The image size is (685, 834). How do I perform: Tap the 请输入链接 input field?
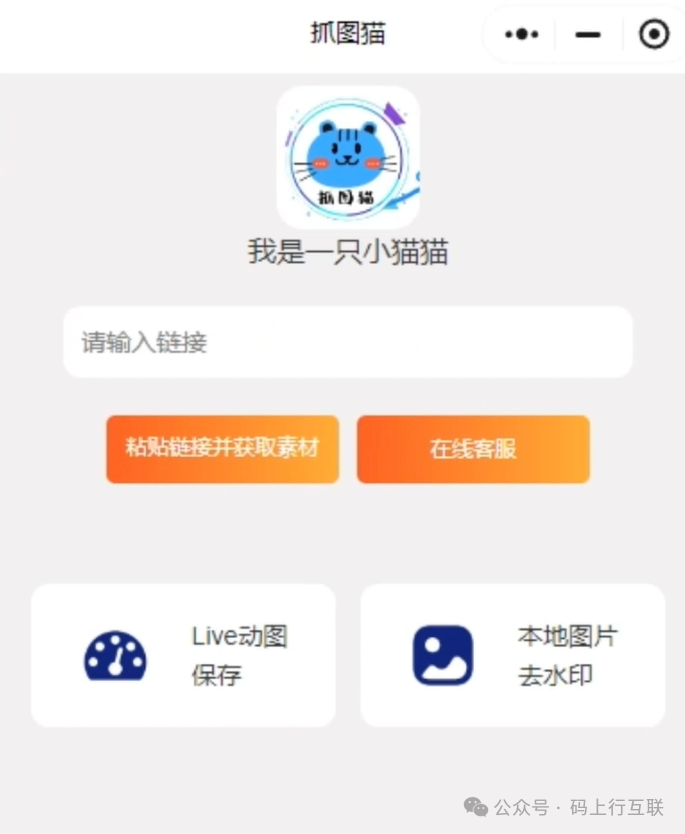pyautogui.click(x=347, y=343)
